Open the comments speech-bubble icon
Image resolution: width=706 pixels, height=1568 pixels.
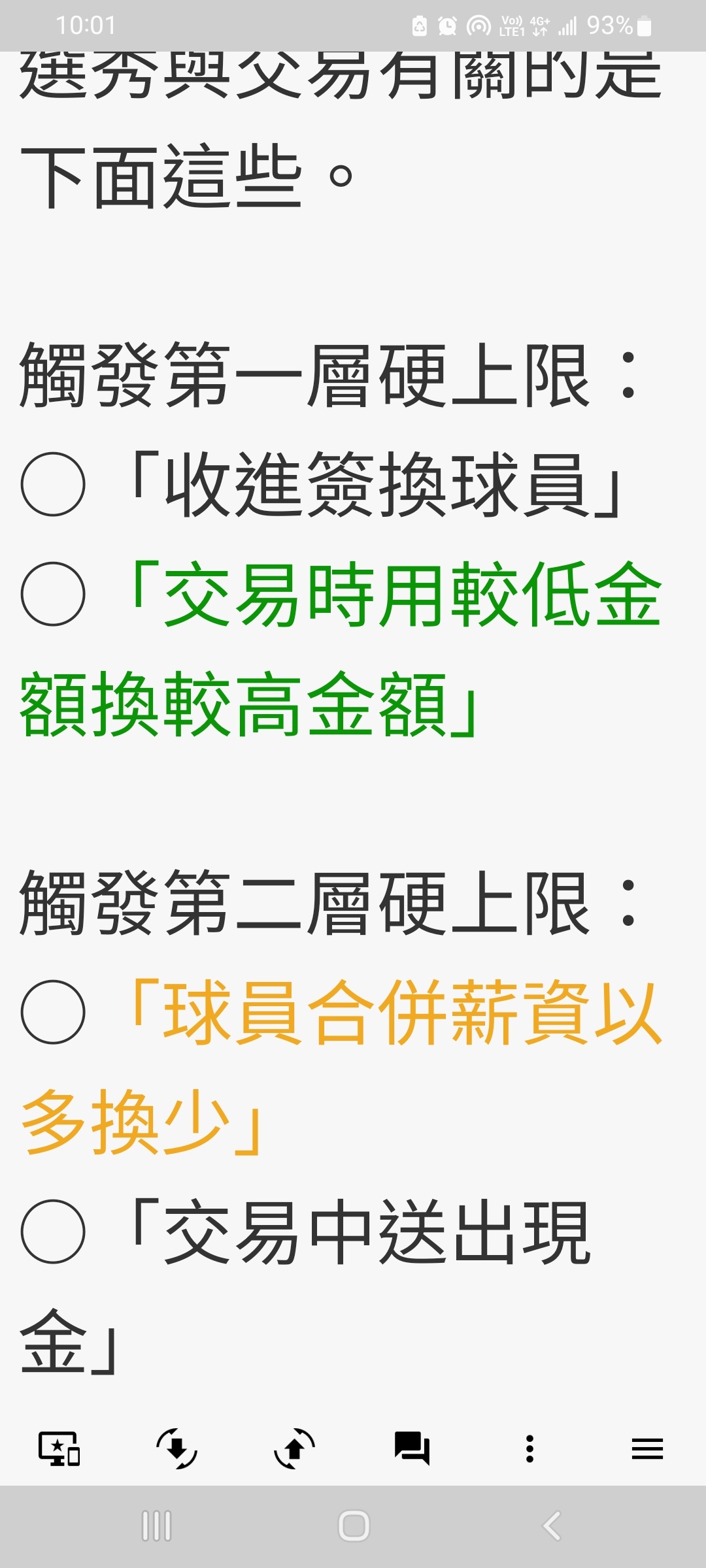(x=412, y=1448)
